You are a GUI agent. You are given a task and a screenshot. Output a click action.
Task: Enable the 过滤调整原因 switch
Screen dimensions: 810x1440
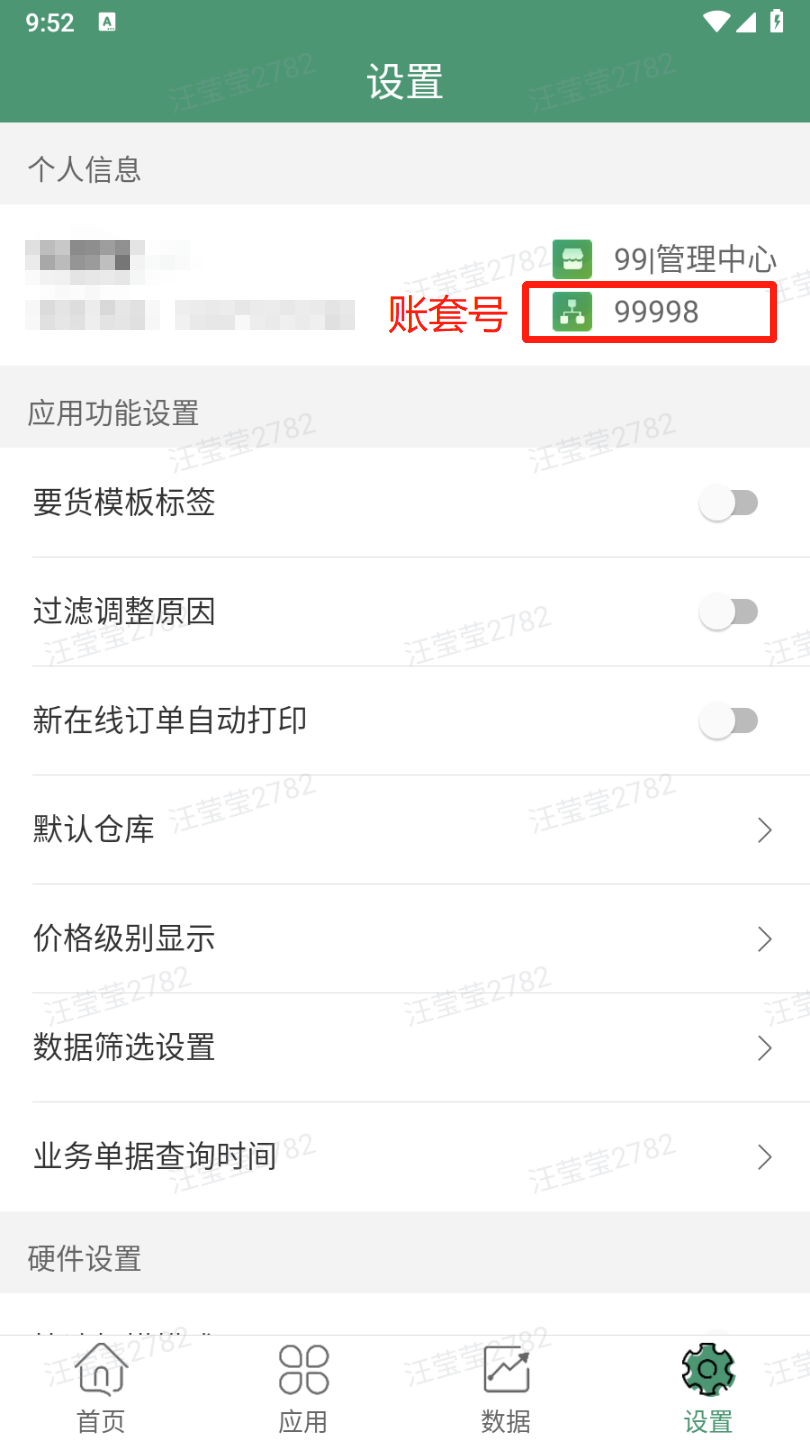tap(728, 612)
